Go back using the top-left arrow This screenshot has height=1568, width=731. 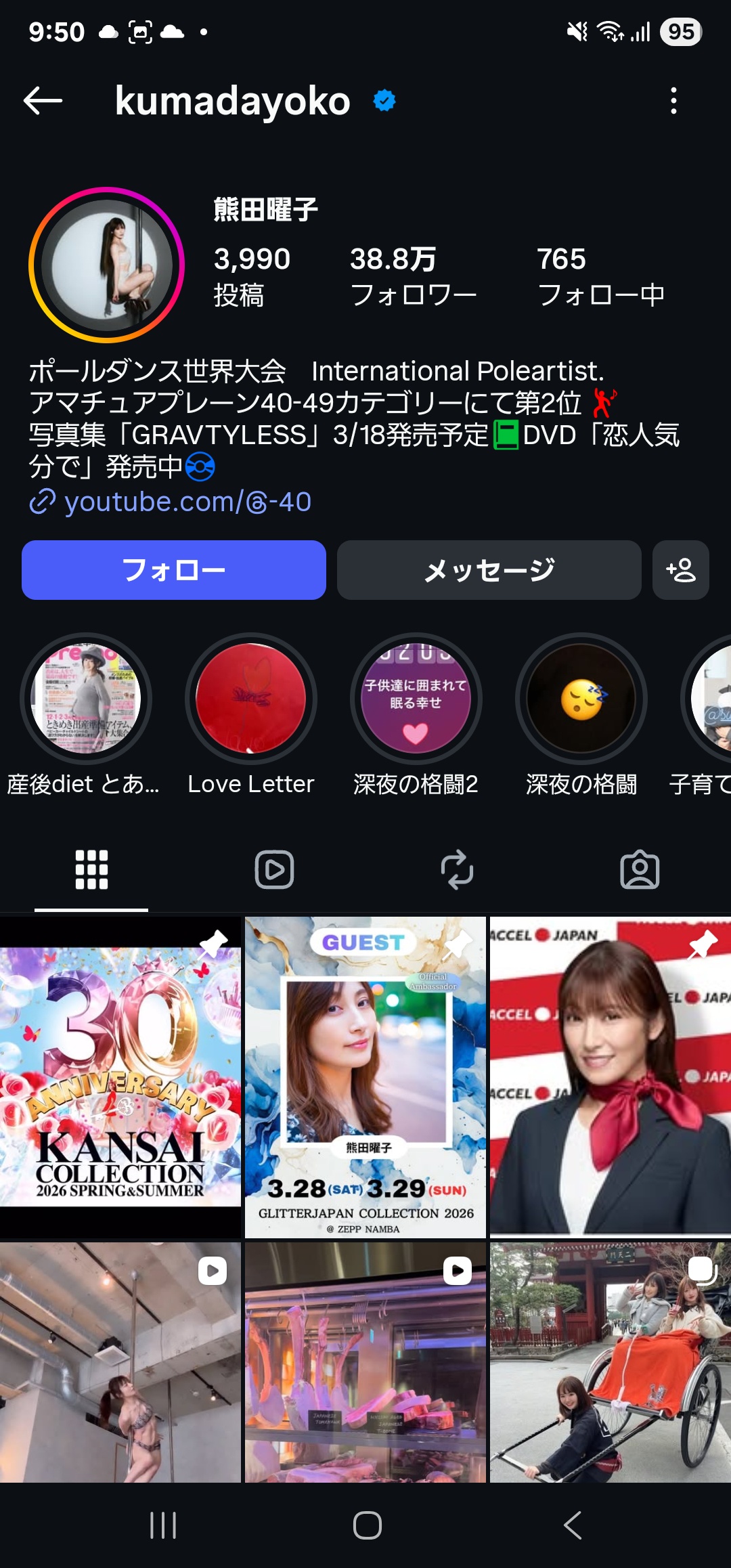tap(43, 101)
